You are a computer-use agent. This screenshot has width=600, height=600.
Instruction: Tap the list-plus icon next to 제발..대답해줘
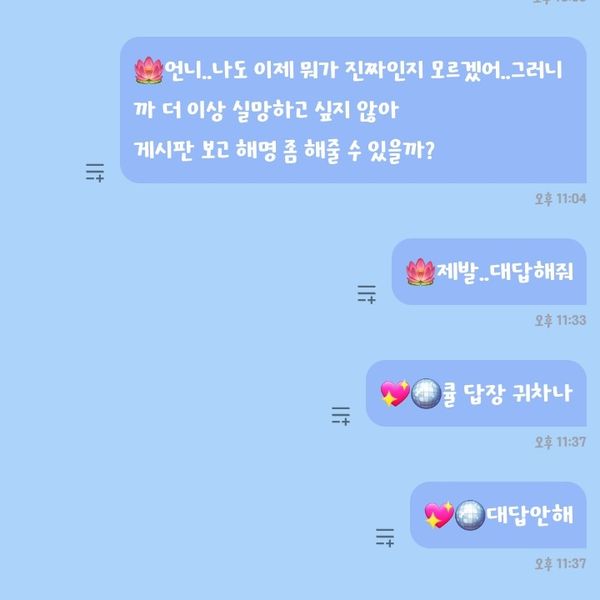click(x=367, y=293)
